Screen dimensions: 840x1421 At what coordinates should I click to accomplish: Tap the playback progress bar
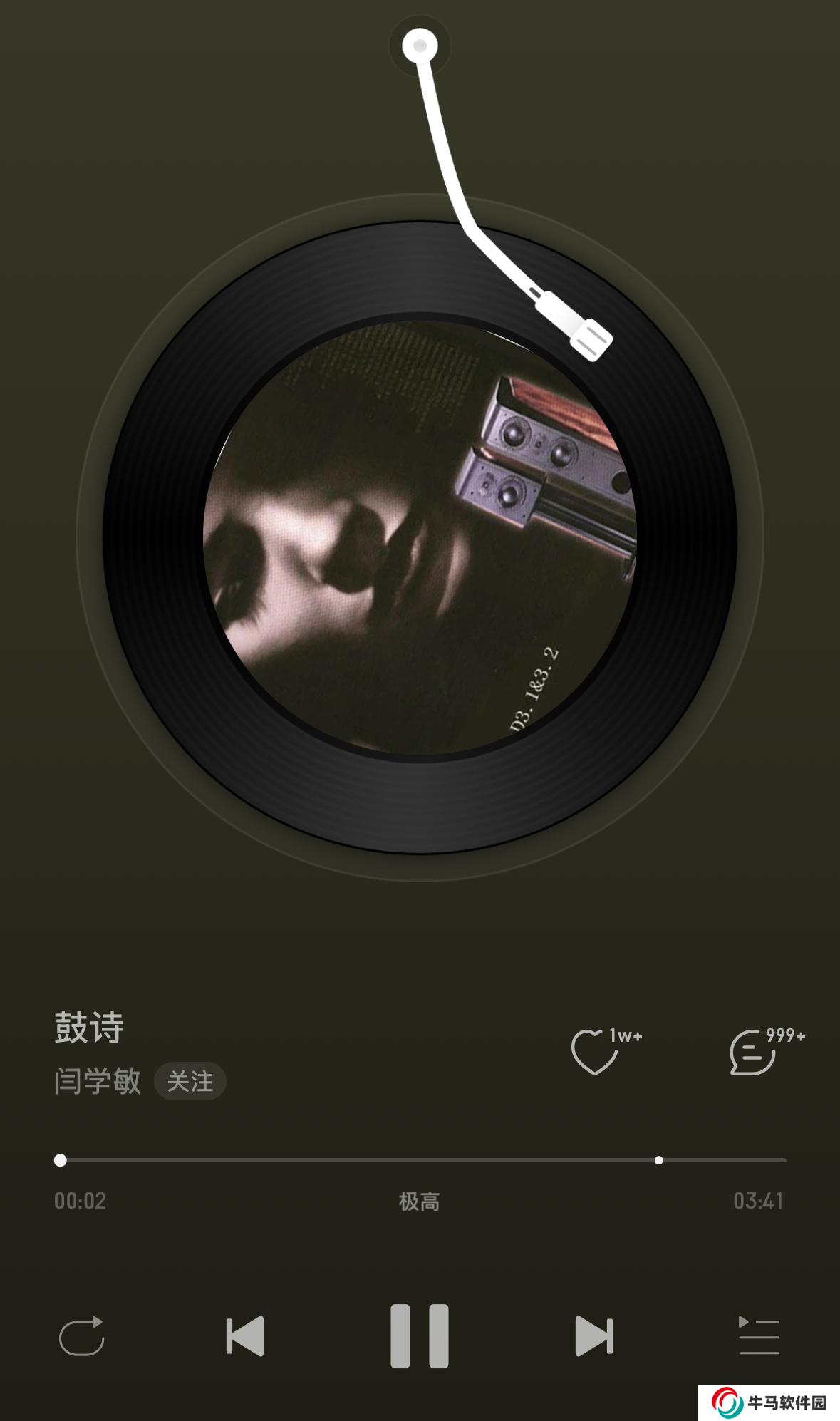[x=420, y=1160]
